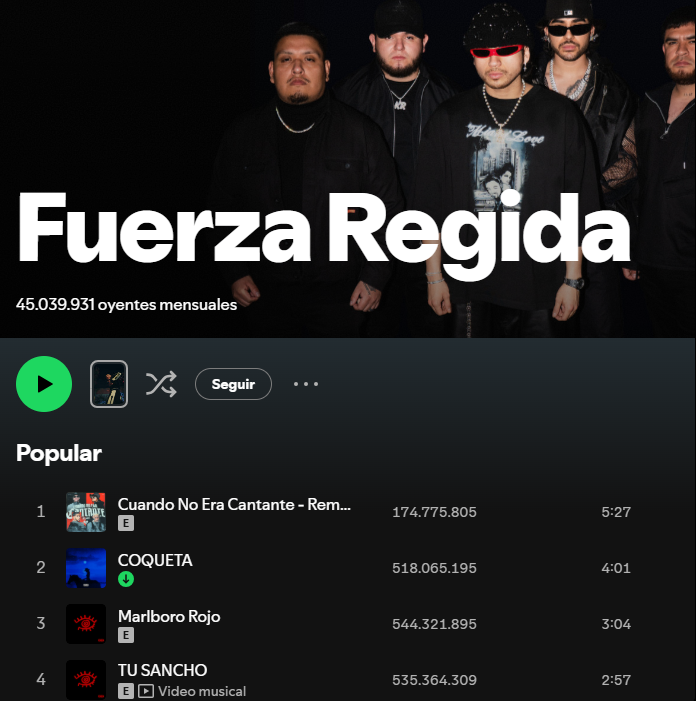This screenshot has height=701, width=696.
Task: Play Fuerza Regida's music
Action: [x=44, y=384]
